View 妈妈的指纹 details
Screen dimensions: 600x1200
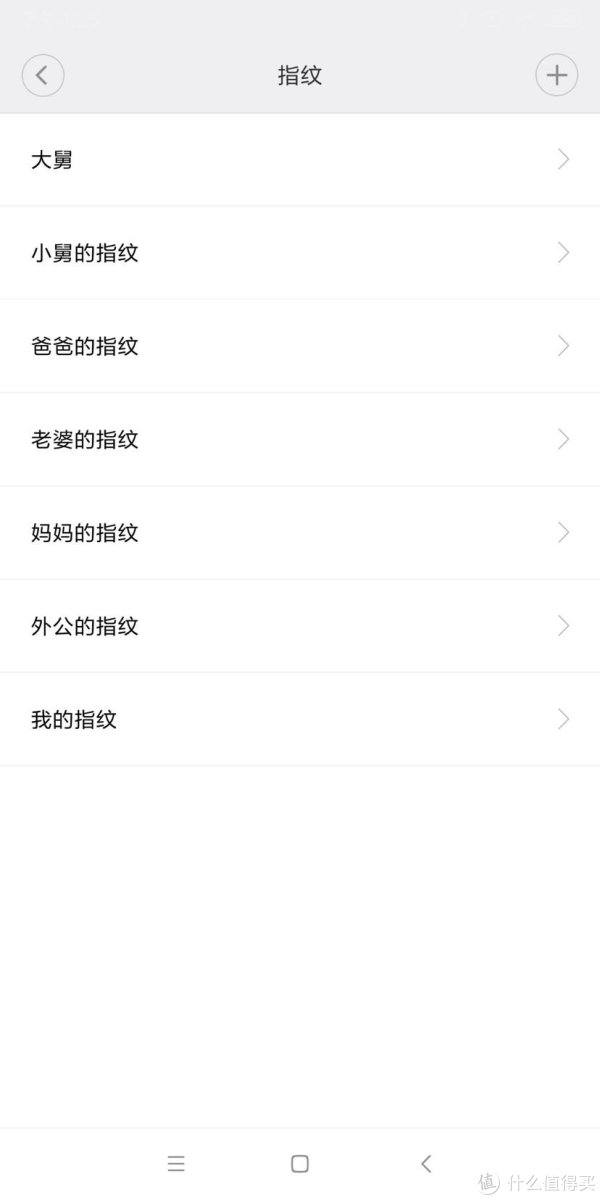[x=300, y=533]
